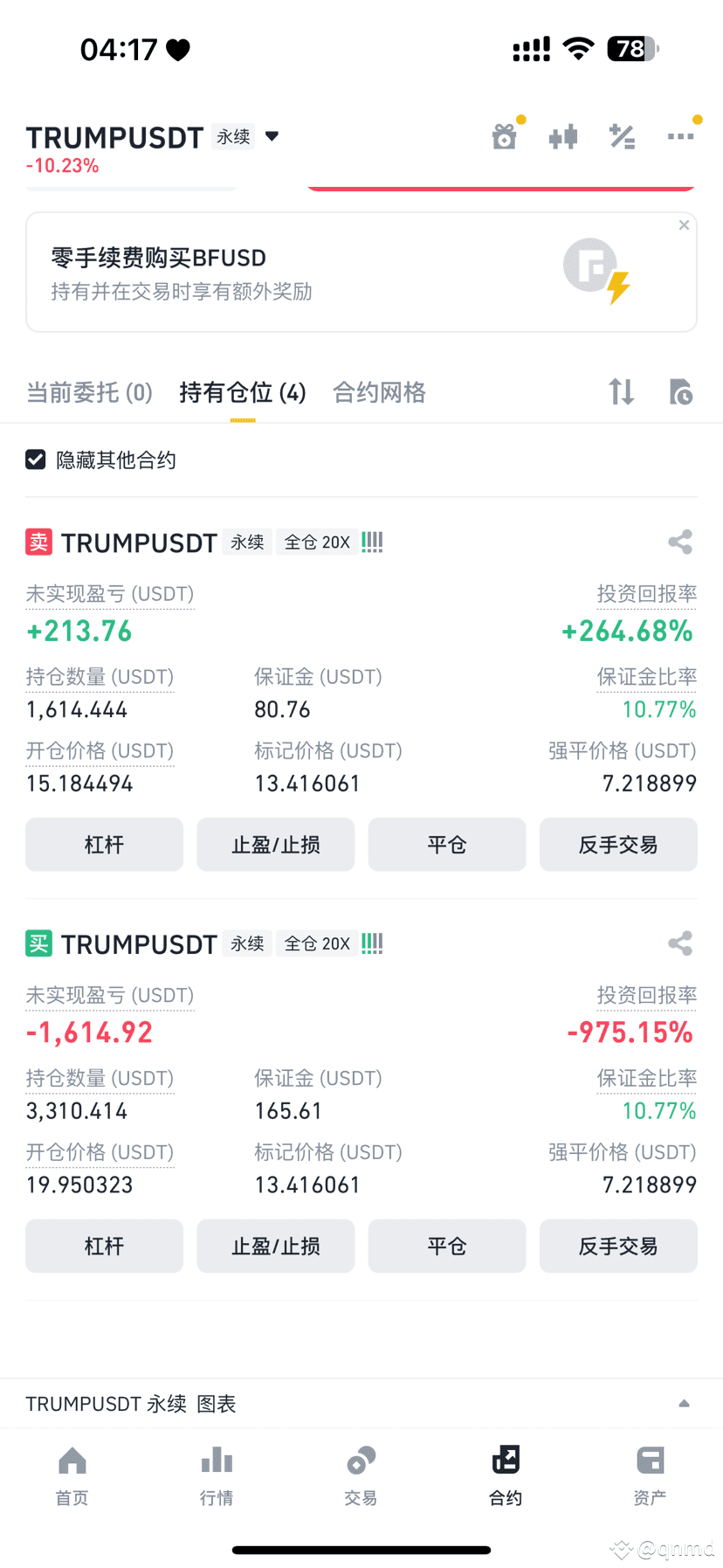The image size is (723, 1568).
Task: Switch to the 当前委托 tab
Action: point(88,392)
